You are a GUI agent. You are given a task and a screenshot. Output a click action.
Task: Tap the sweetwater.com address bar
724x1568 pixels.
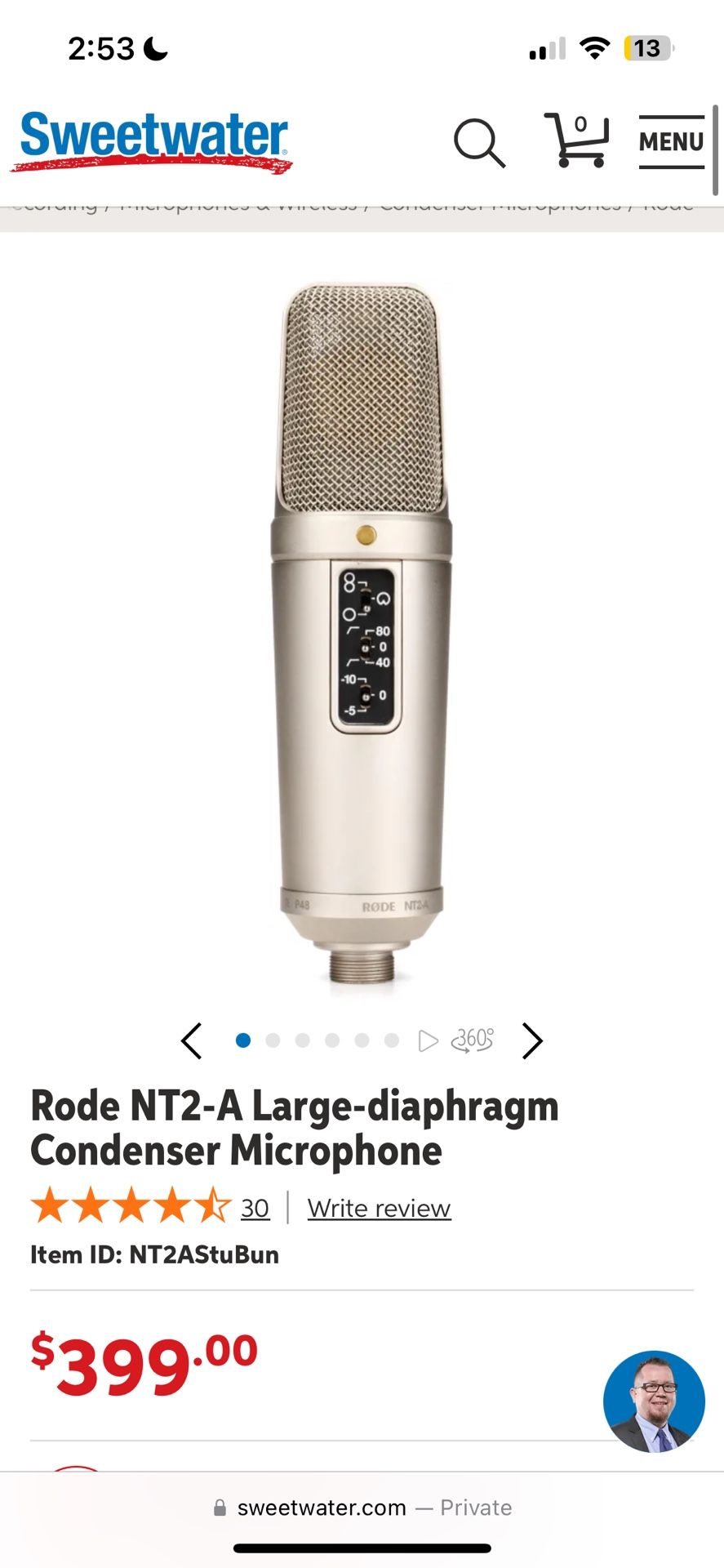point(362,1508)
